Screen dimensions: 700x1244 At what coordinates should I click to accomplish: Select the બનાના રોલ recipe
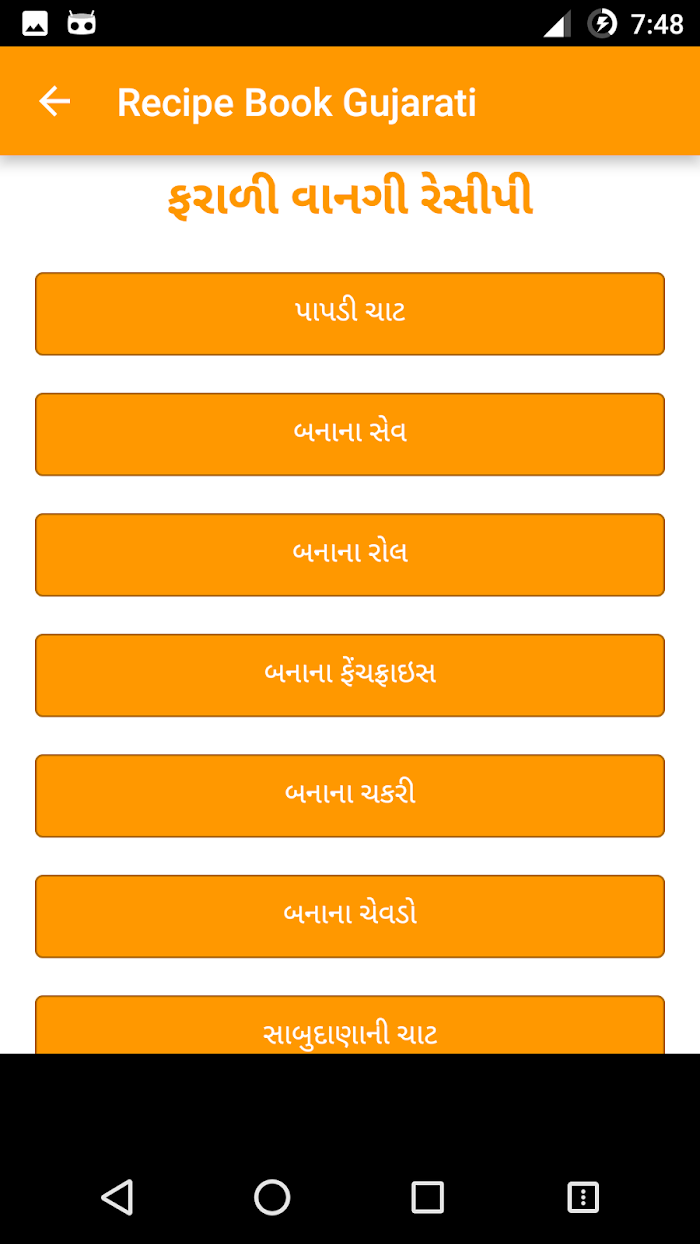(x=350, y=555)
